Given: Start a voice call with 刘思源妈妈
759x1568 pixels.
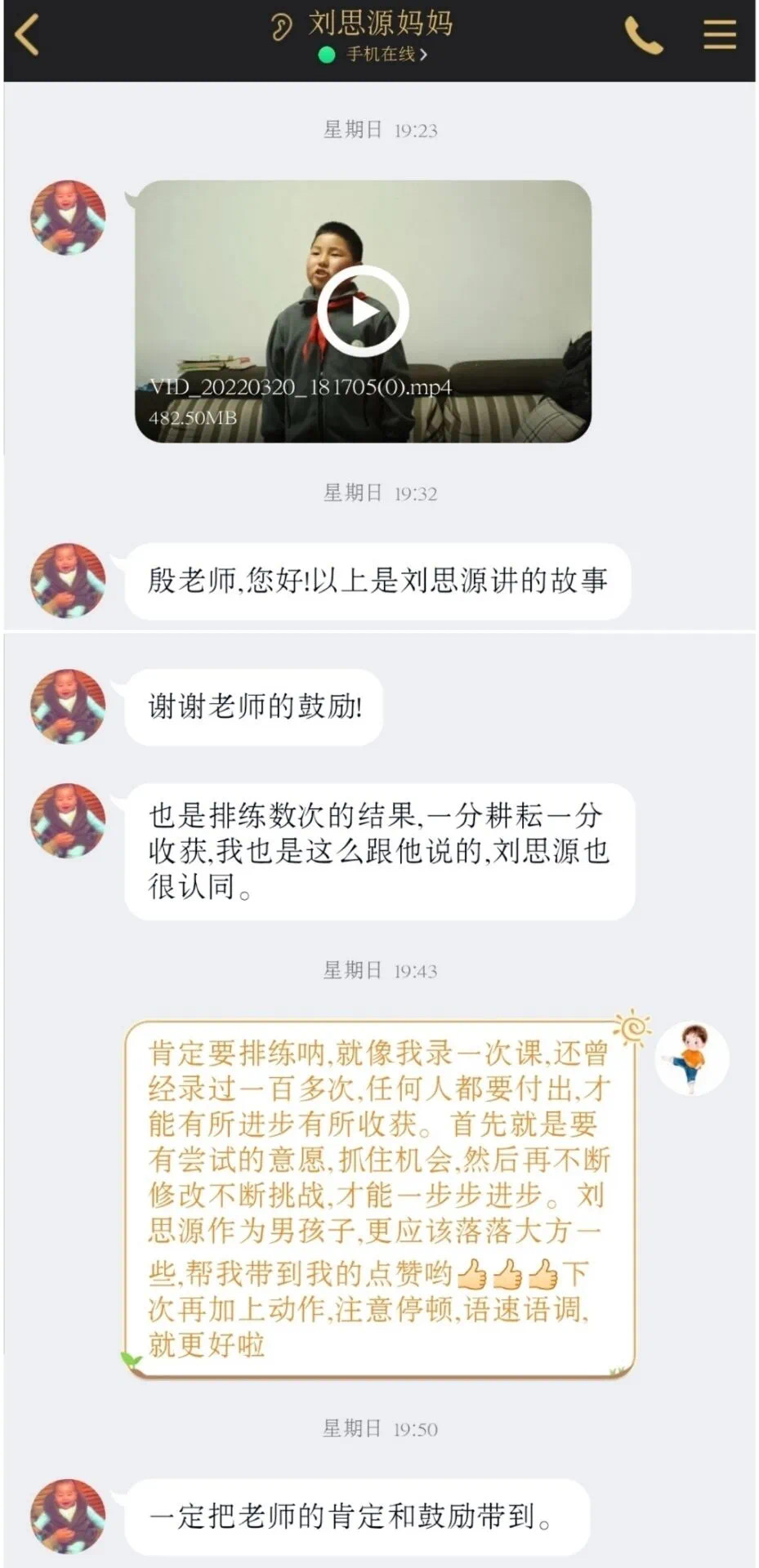Looking at the screenshot, I should (644, 36).
